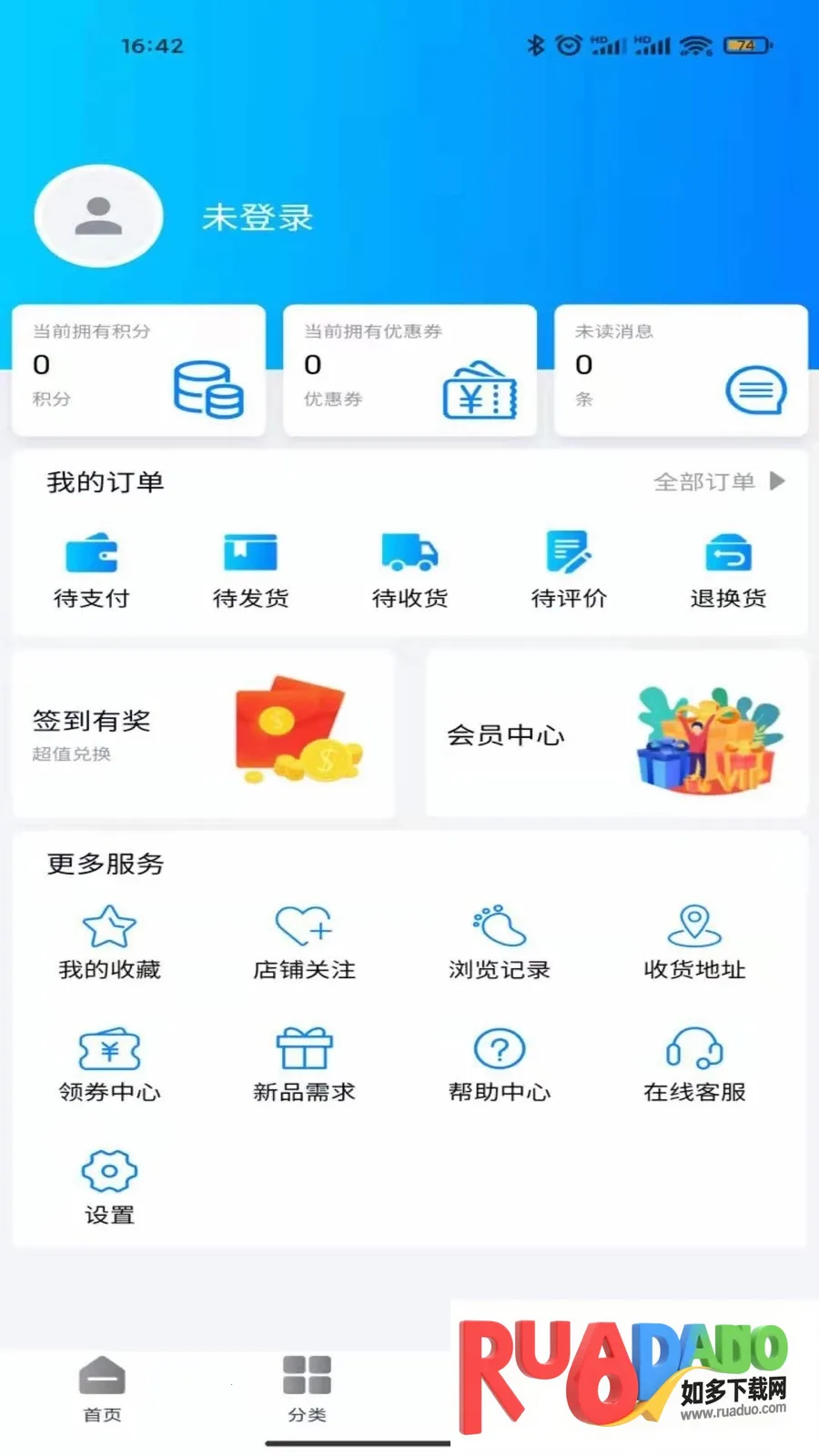Open 设置 settings

109,1187
